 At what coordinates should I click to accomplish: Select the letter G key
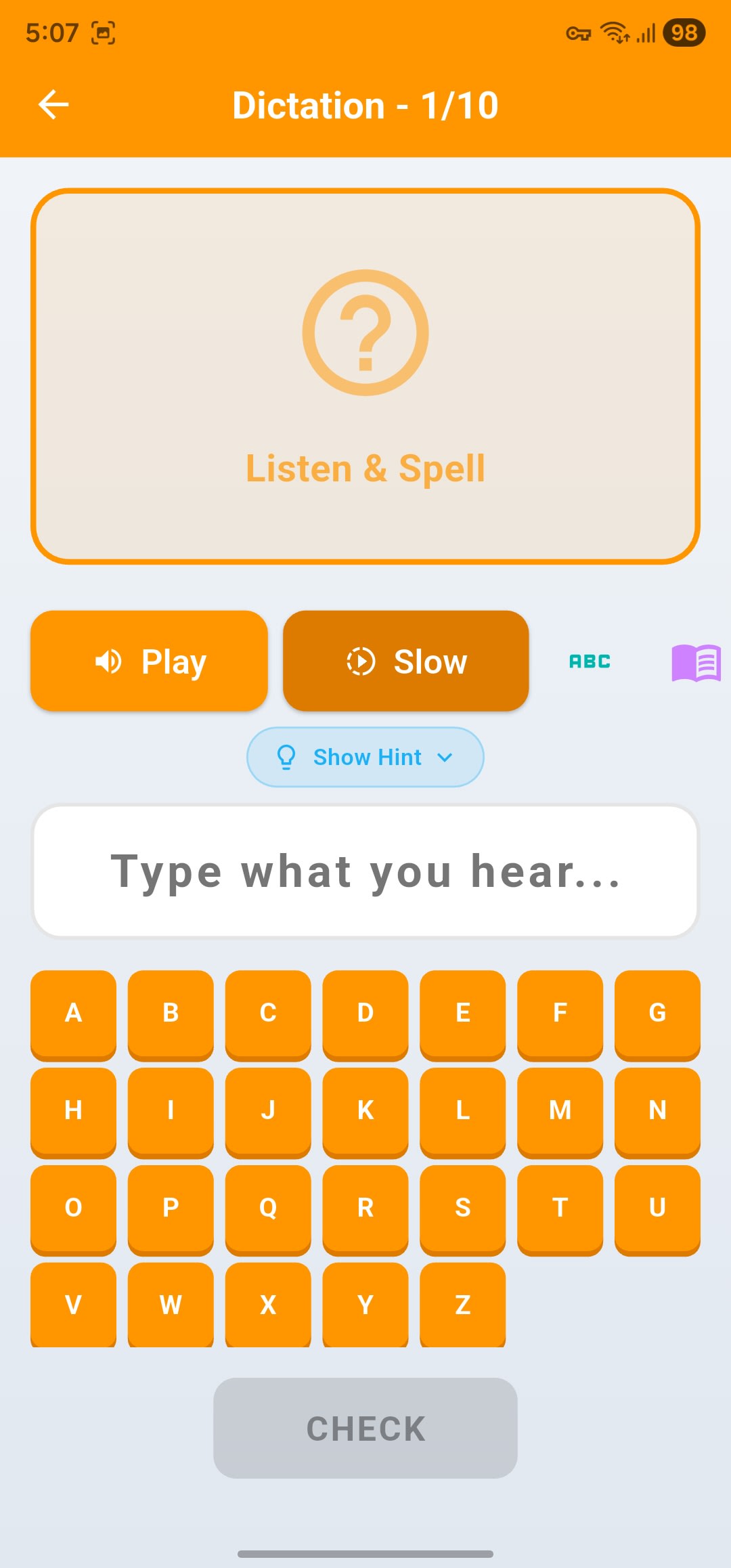point(657,1013)
